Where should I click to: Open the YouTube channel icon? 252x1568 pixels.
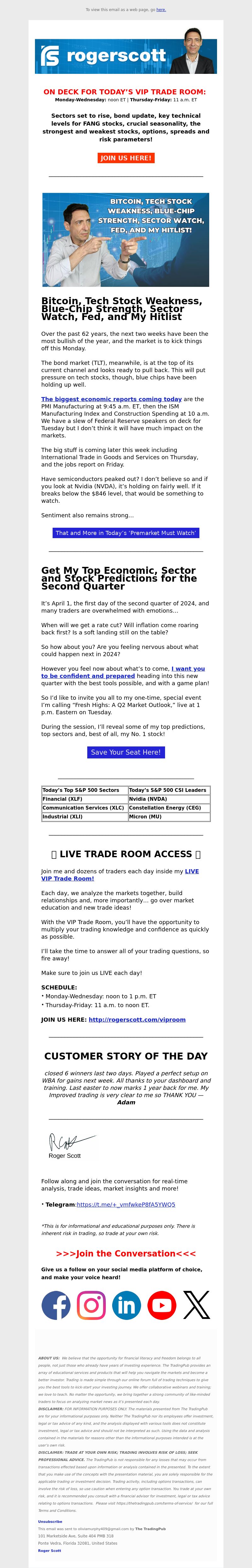[x=162, y=1305]
